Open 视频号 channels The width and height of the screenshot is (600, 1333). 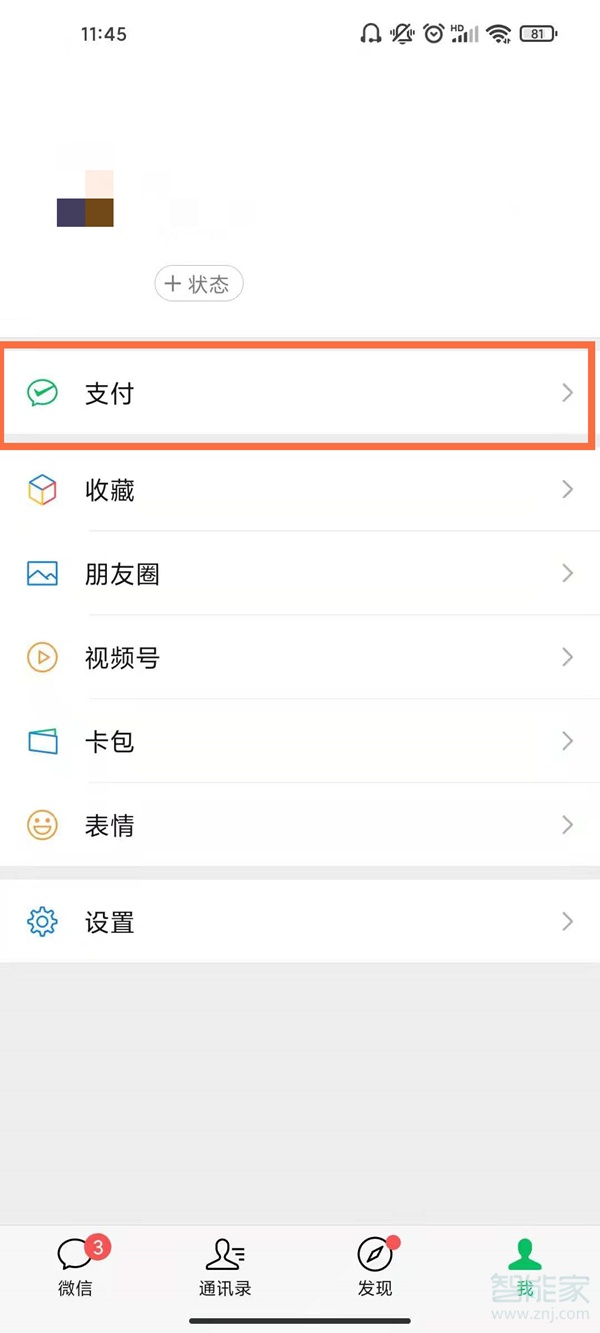pos(300,658)
